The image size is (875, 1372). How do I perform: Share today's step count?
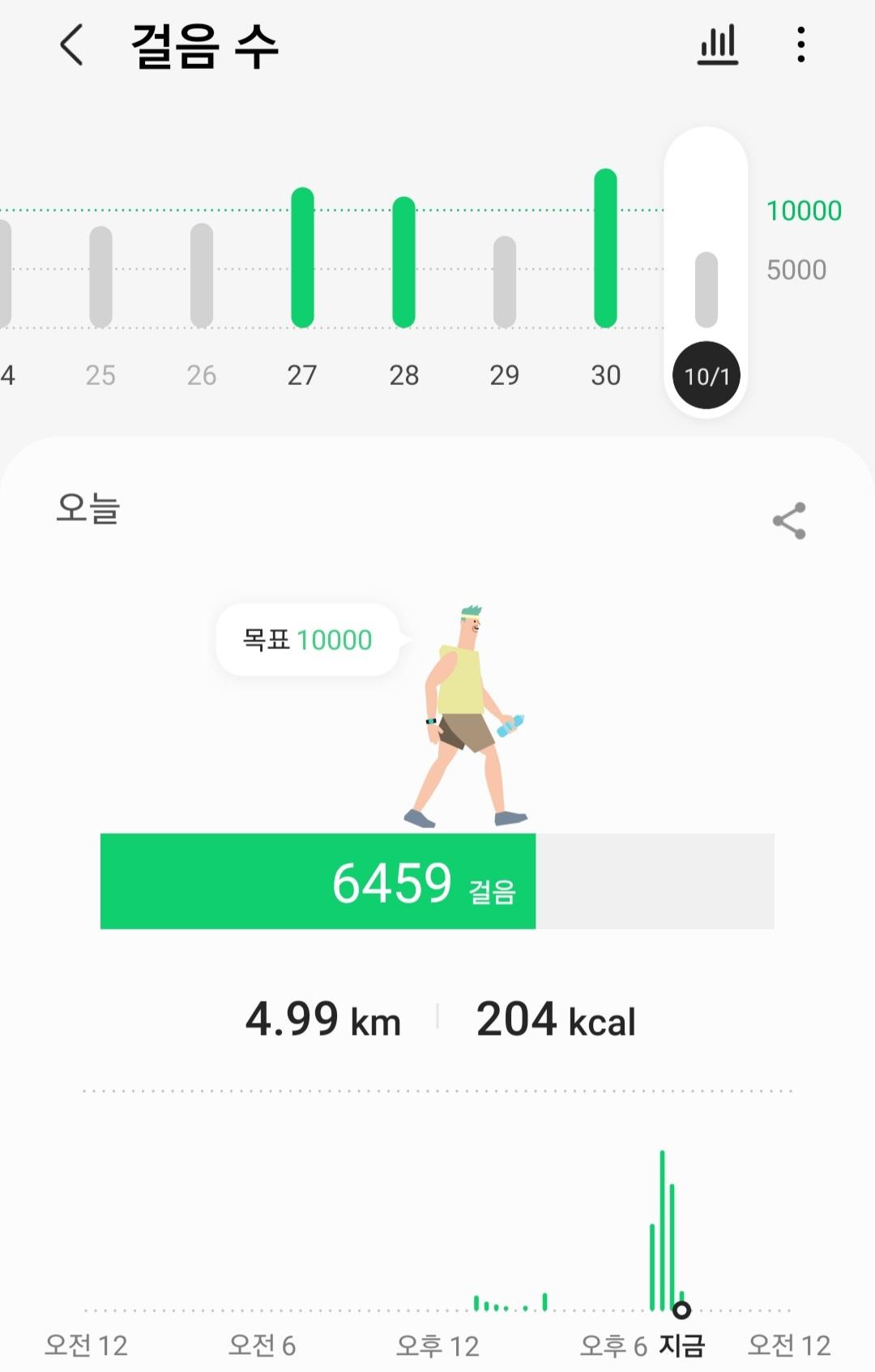click(789, 520)
